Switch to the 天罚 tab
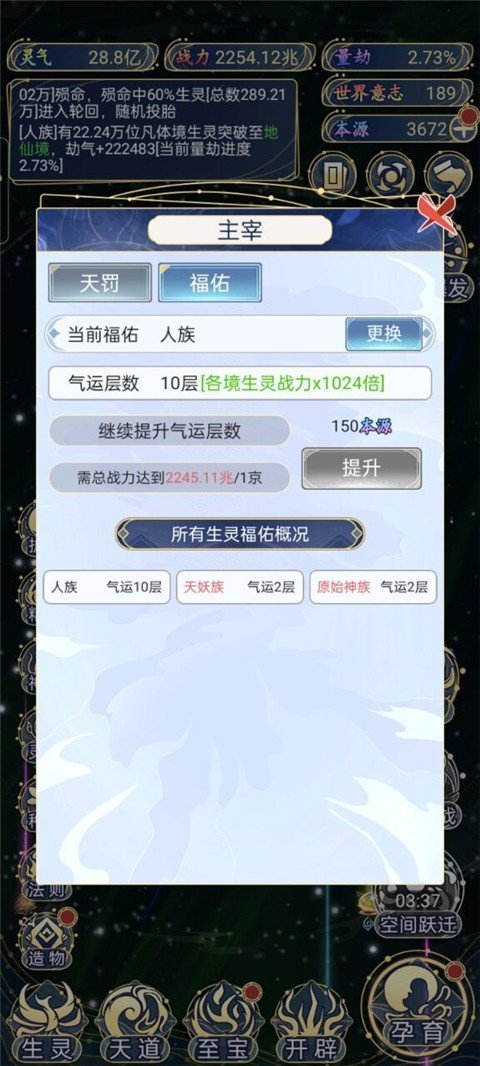Screen dimensions: 480x1066 tap(100, 283)
